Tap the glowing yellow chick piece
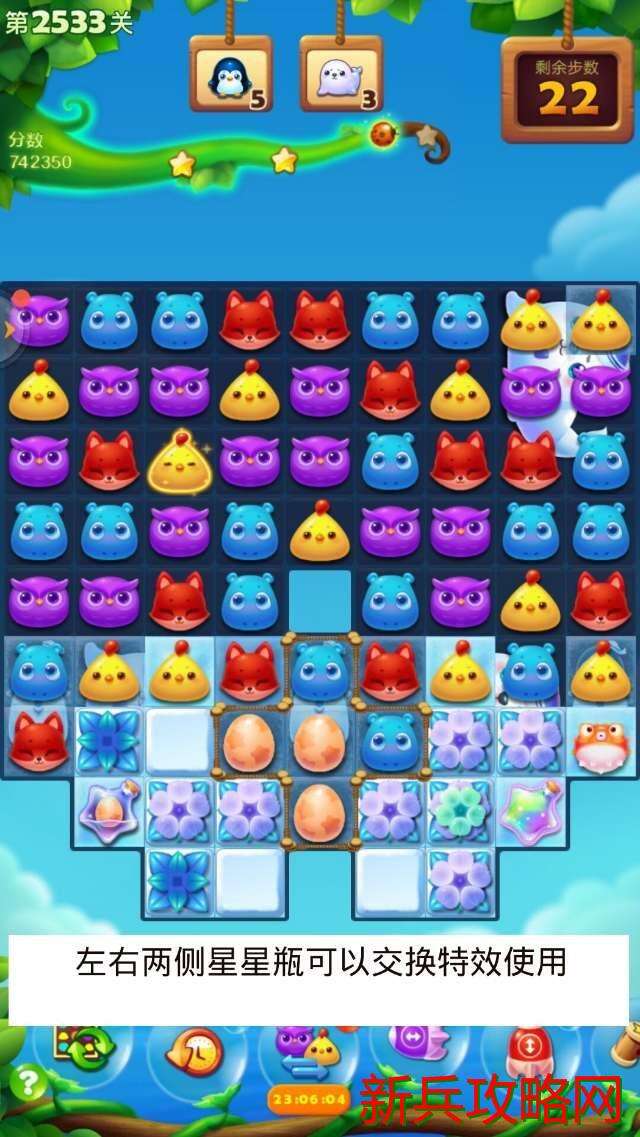The width and height of the screenshot is (640, 1137). pos(180,462)
